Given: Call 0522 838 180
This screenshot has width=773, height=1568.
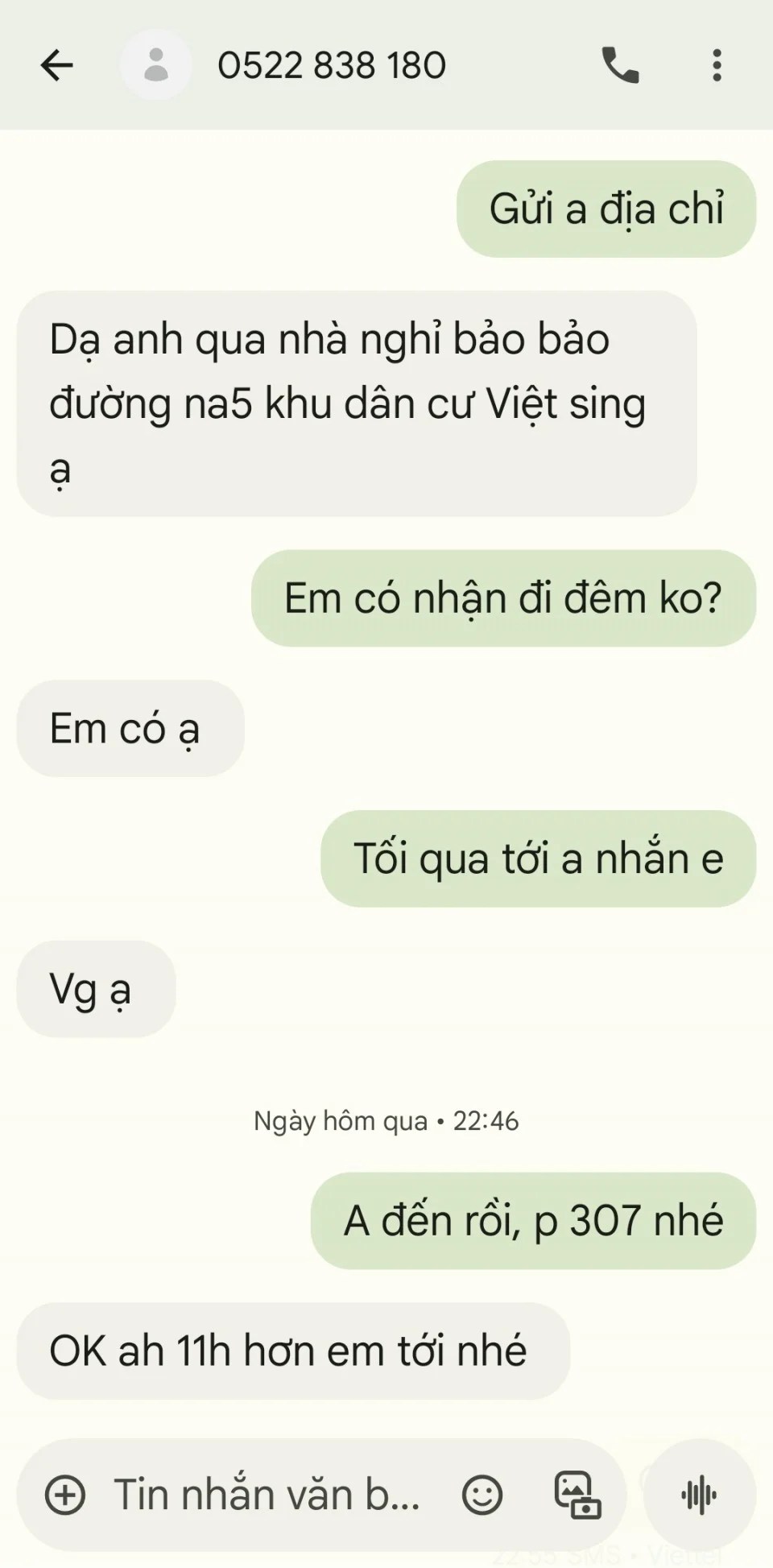Looking at the screenshot, I should [620, 65].
